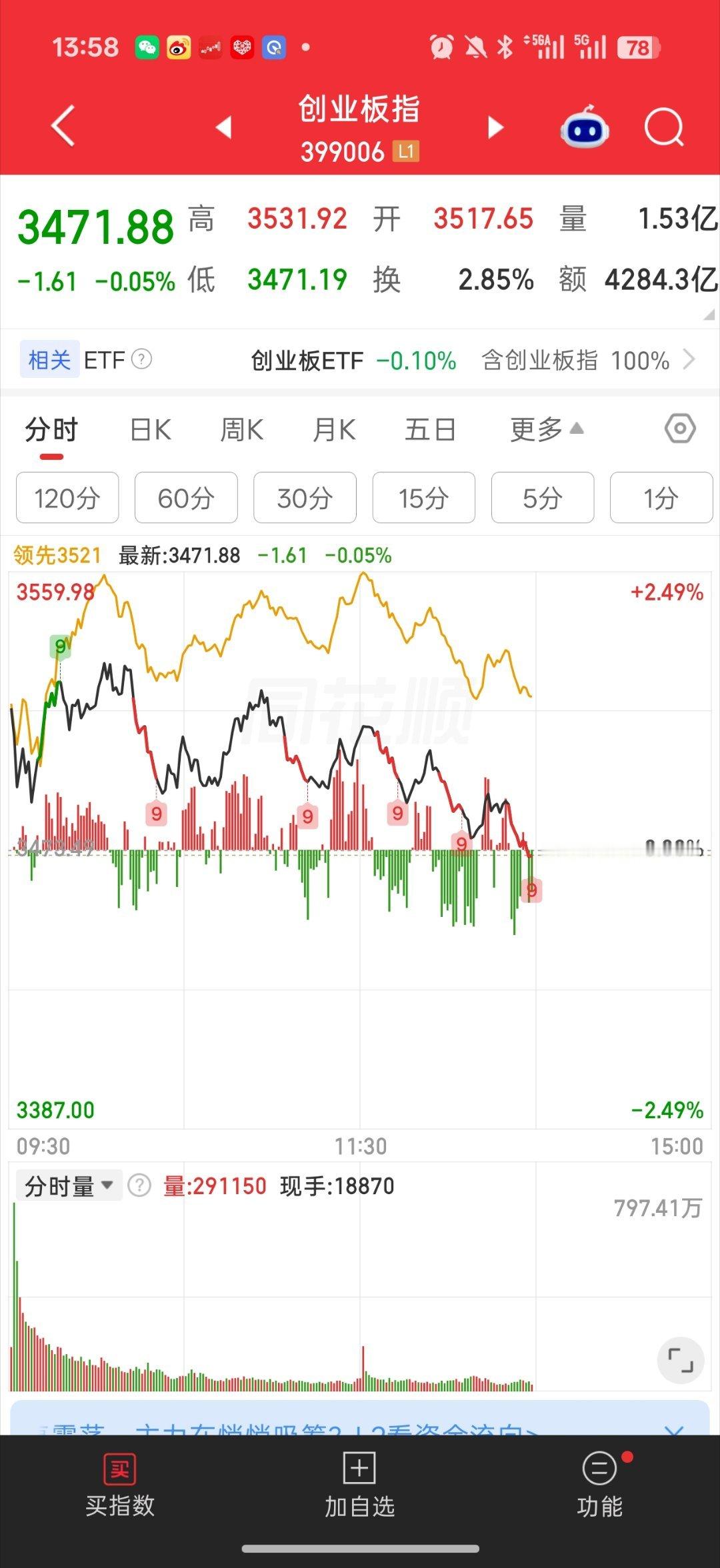Open the 创业板ETF related fund row
720x1568 pixels.
[x=360, y=361]
